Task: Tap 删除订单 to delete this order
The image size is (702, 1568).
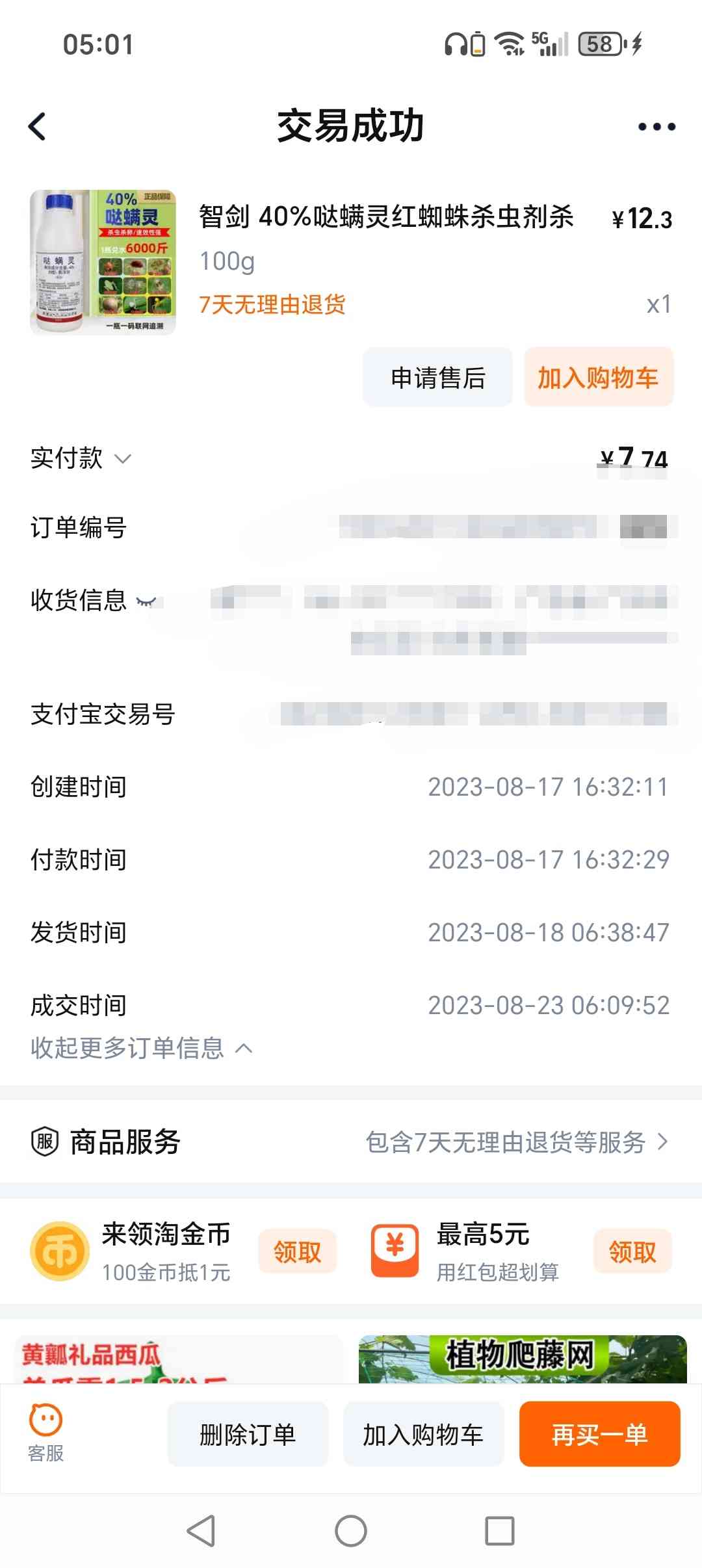Action: (x=248, y=1434)
